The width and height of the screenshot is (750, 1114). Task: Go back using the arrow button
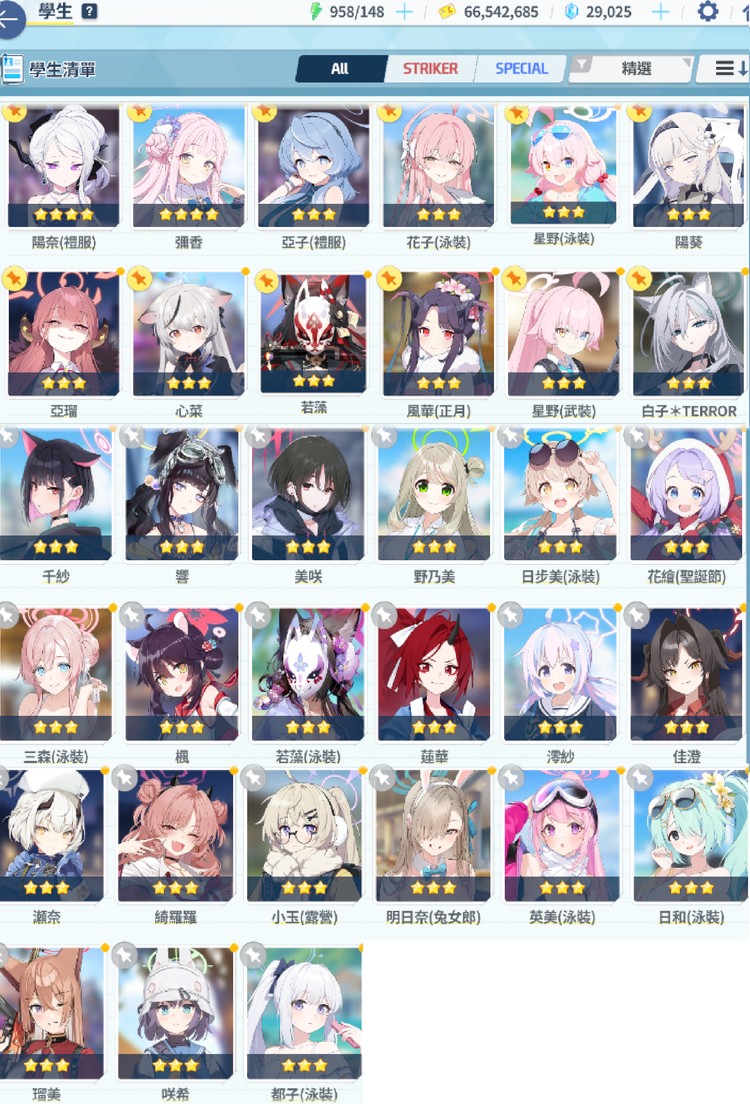8,18
